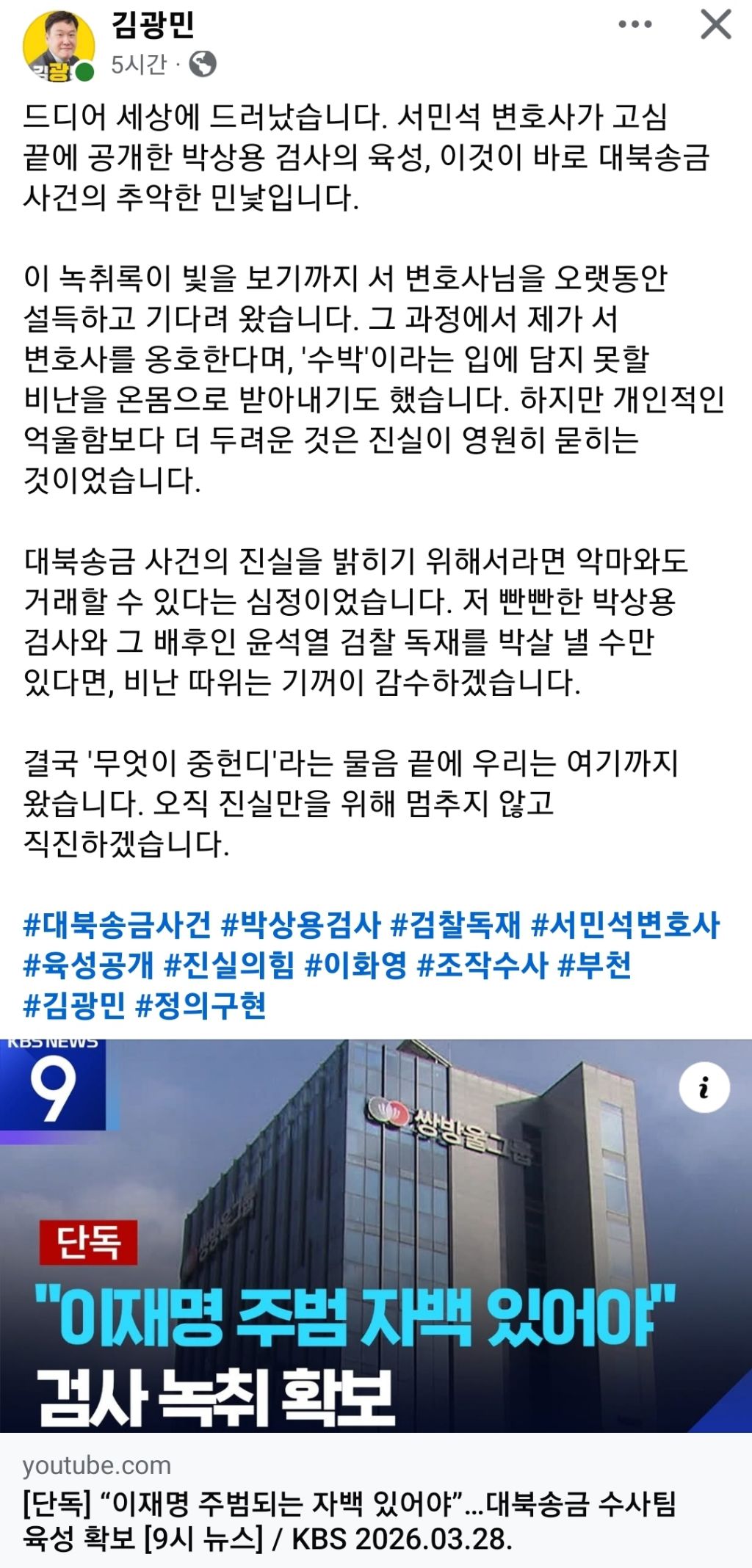752x1568 pixels.
Task: Open hashtag #대북송금사건
Action: [117, 924]
